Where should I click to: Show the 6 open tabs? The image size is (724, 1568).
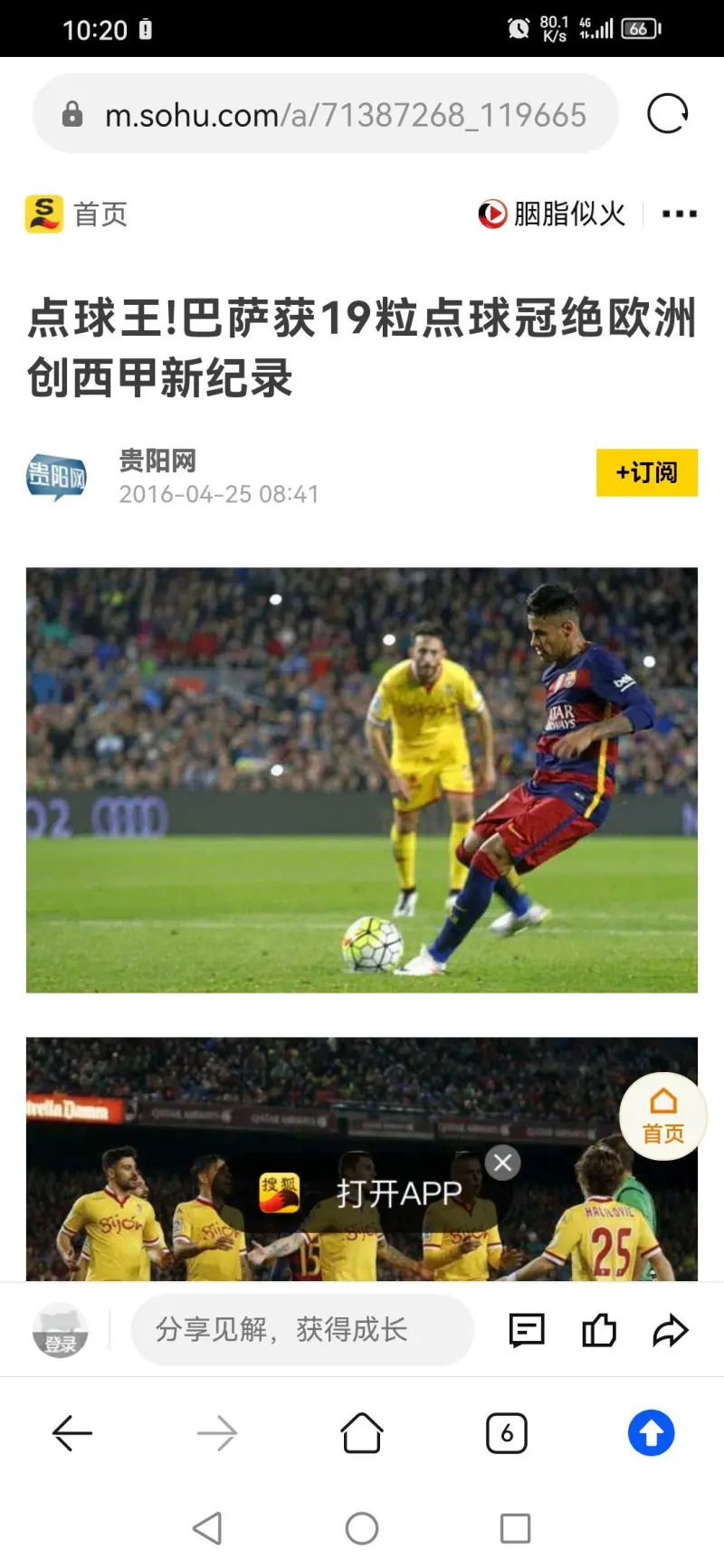507,1433
